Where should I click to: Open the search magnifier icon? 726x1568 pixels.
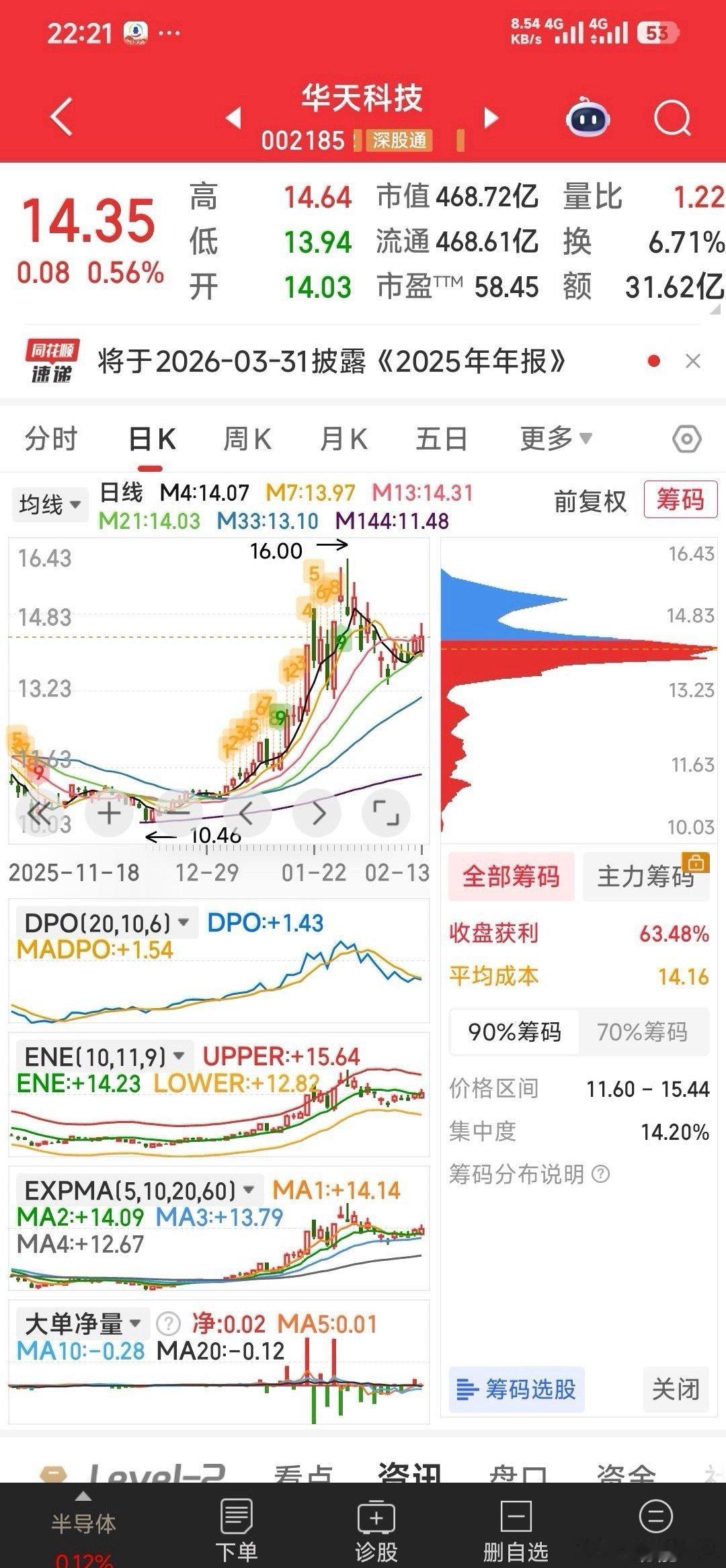[672, 119]
